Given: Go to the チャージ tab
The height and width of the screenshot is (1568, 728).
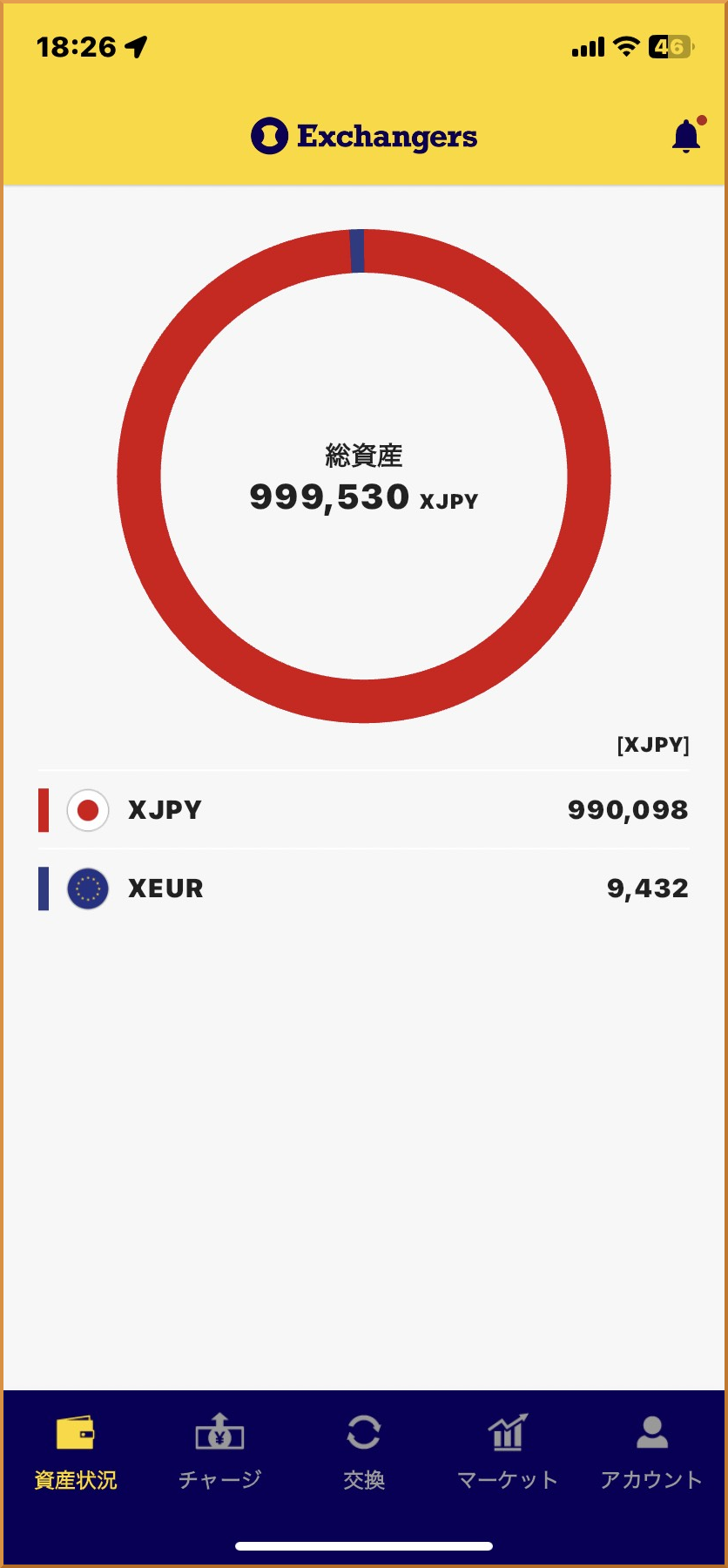Looking at the screenshot, I should click(x=219, y=1452).
